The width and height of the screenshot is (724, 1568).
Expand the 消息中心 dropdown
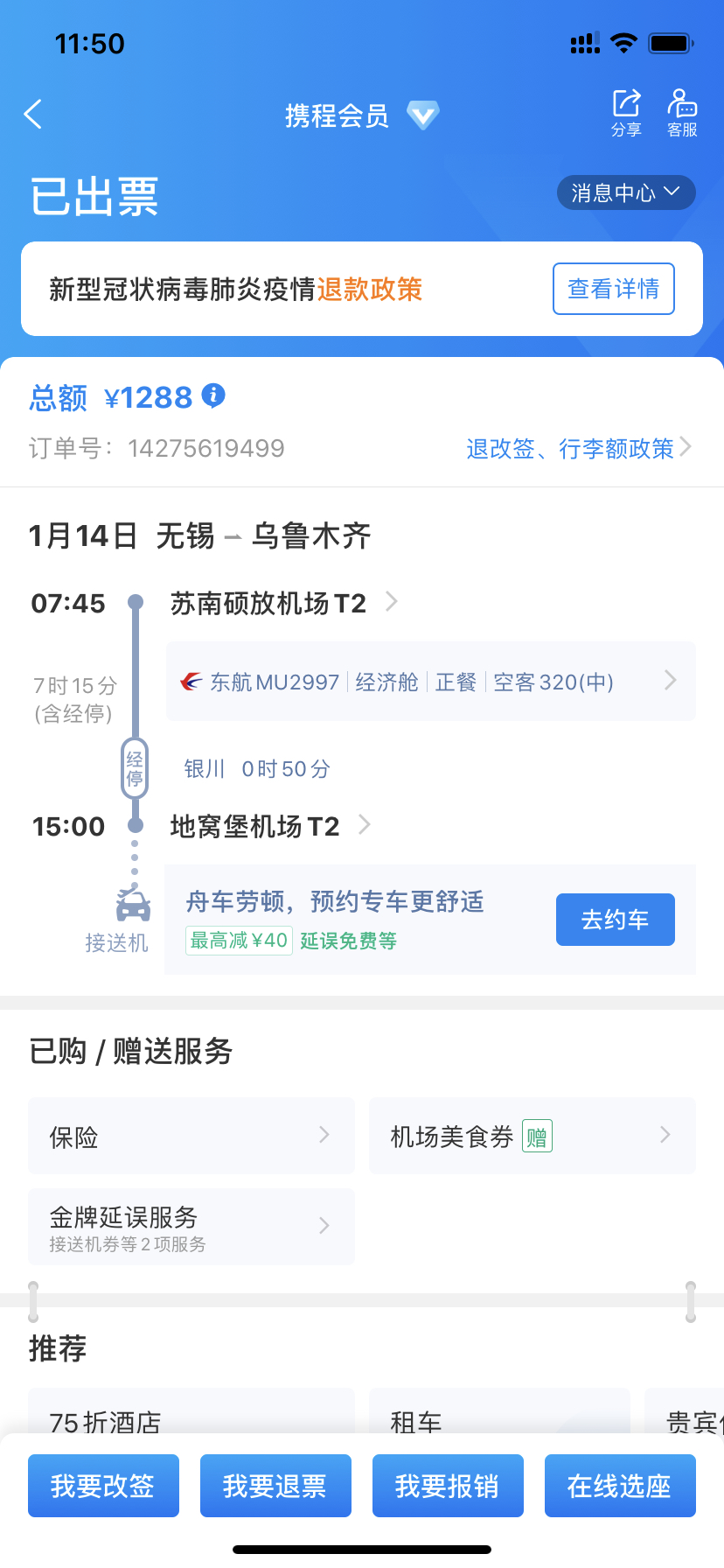point(626,192)
